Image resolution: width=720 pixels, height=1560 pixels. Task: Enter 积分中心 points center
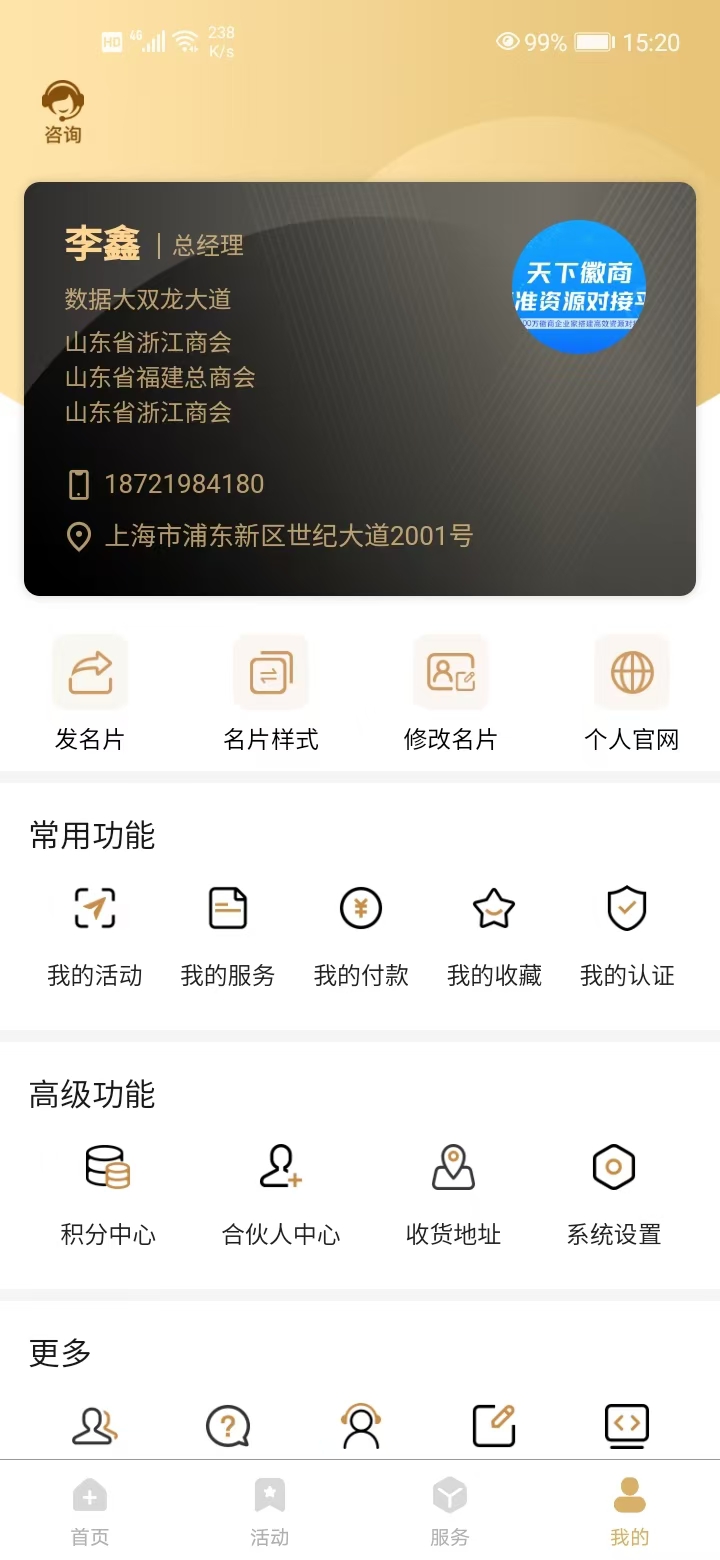click(x=106, y=1190)
